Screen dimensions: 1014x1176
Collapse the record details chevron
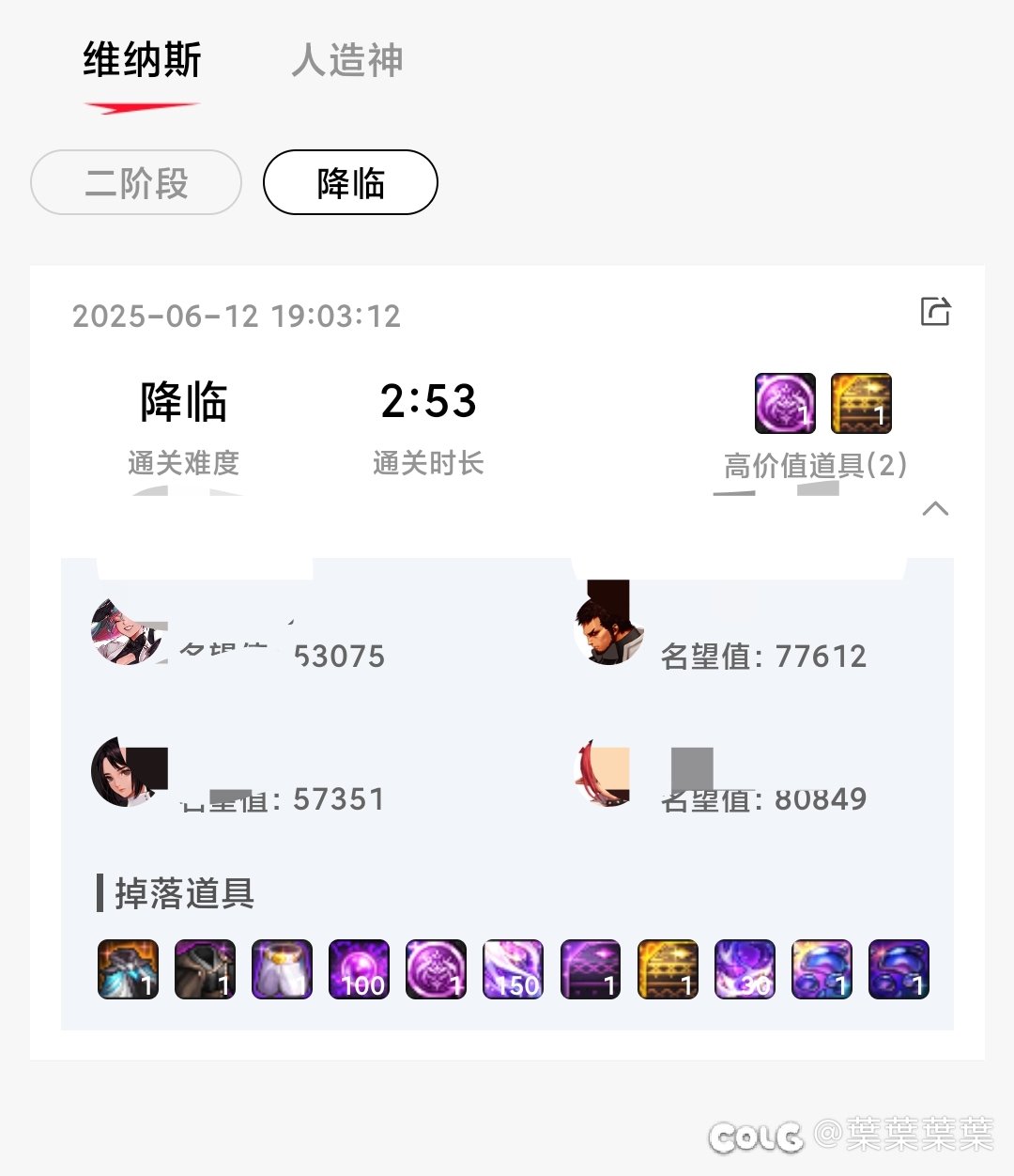point(935,509)
